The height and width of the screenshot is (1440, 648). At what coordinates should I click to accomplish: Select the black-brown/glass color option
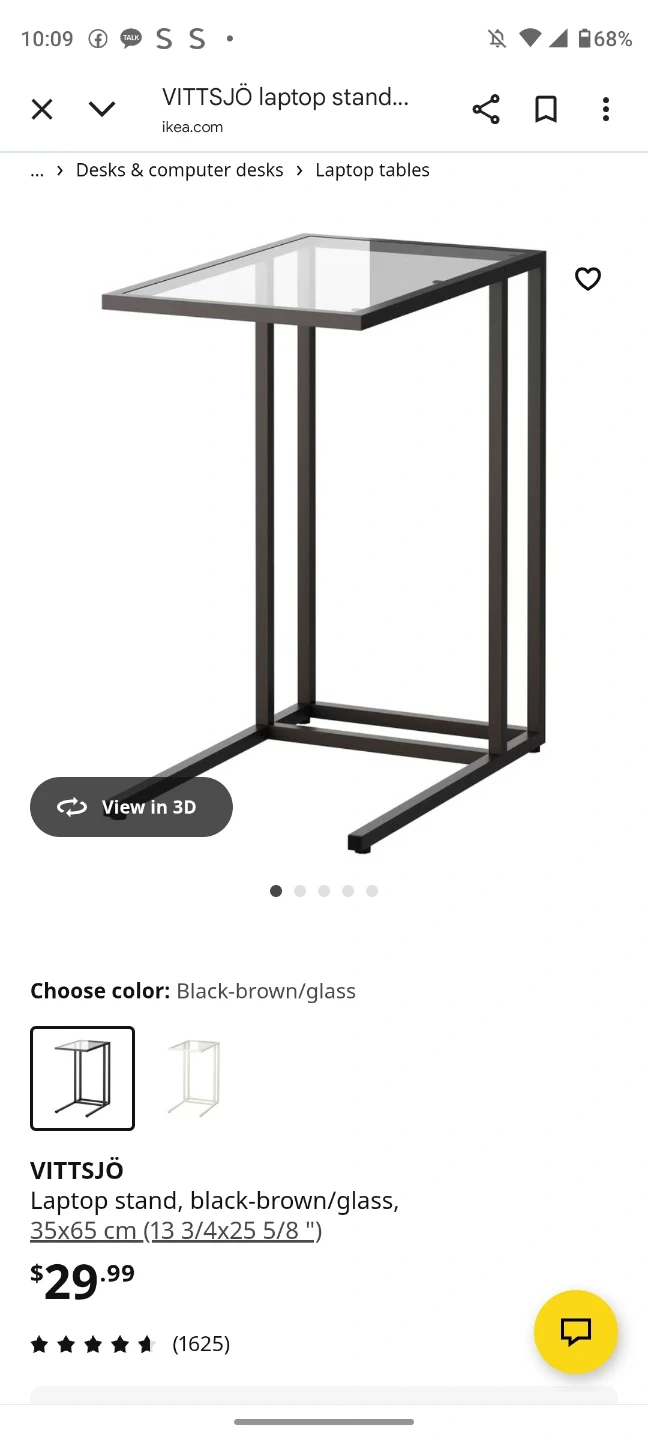[x=82, y=1078]
